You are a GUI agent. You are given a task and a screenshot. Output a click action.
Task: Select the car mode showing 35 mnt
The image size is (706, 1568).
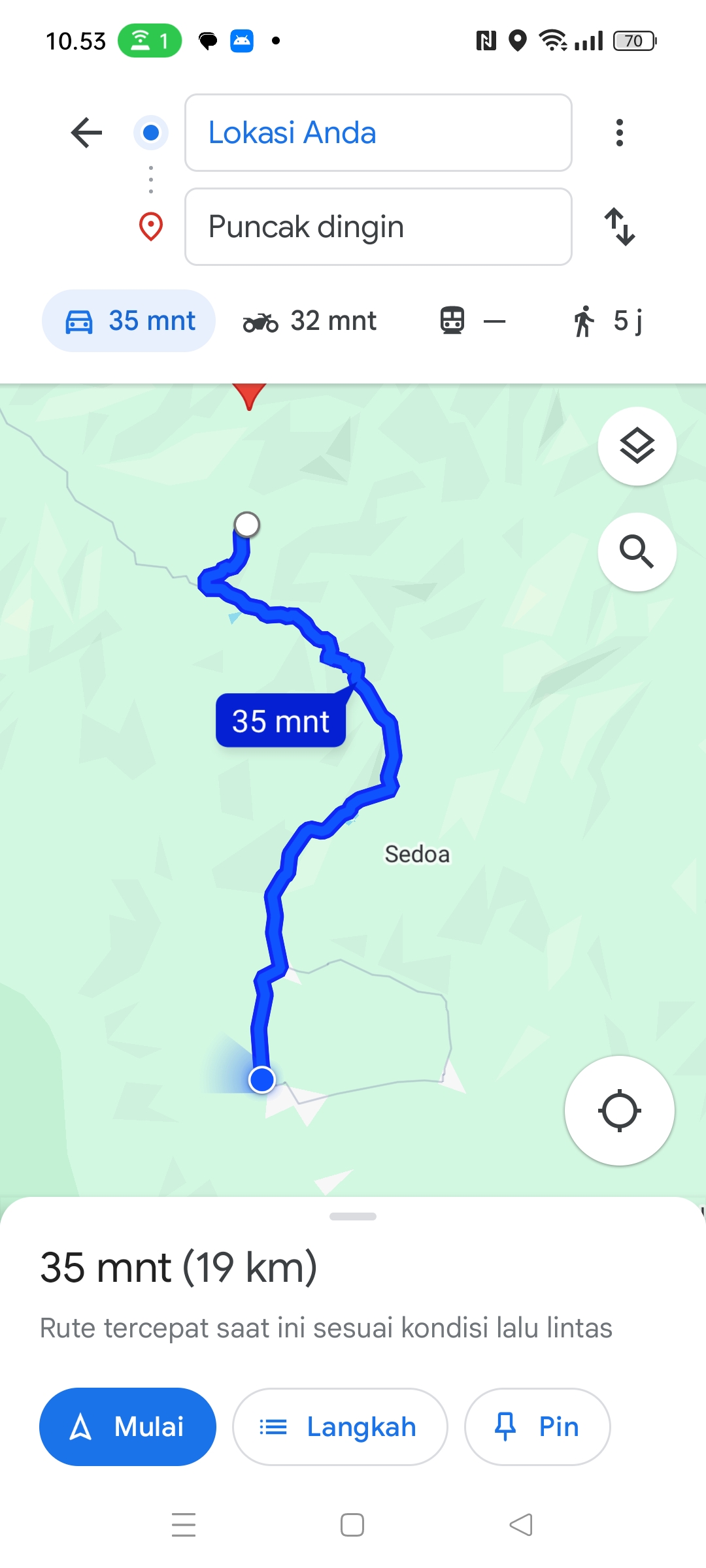[129, 321]
